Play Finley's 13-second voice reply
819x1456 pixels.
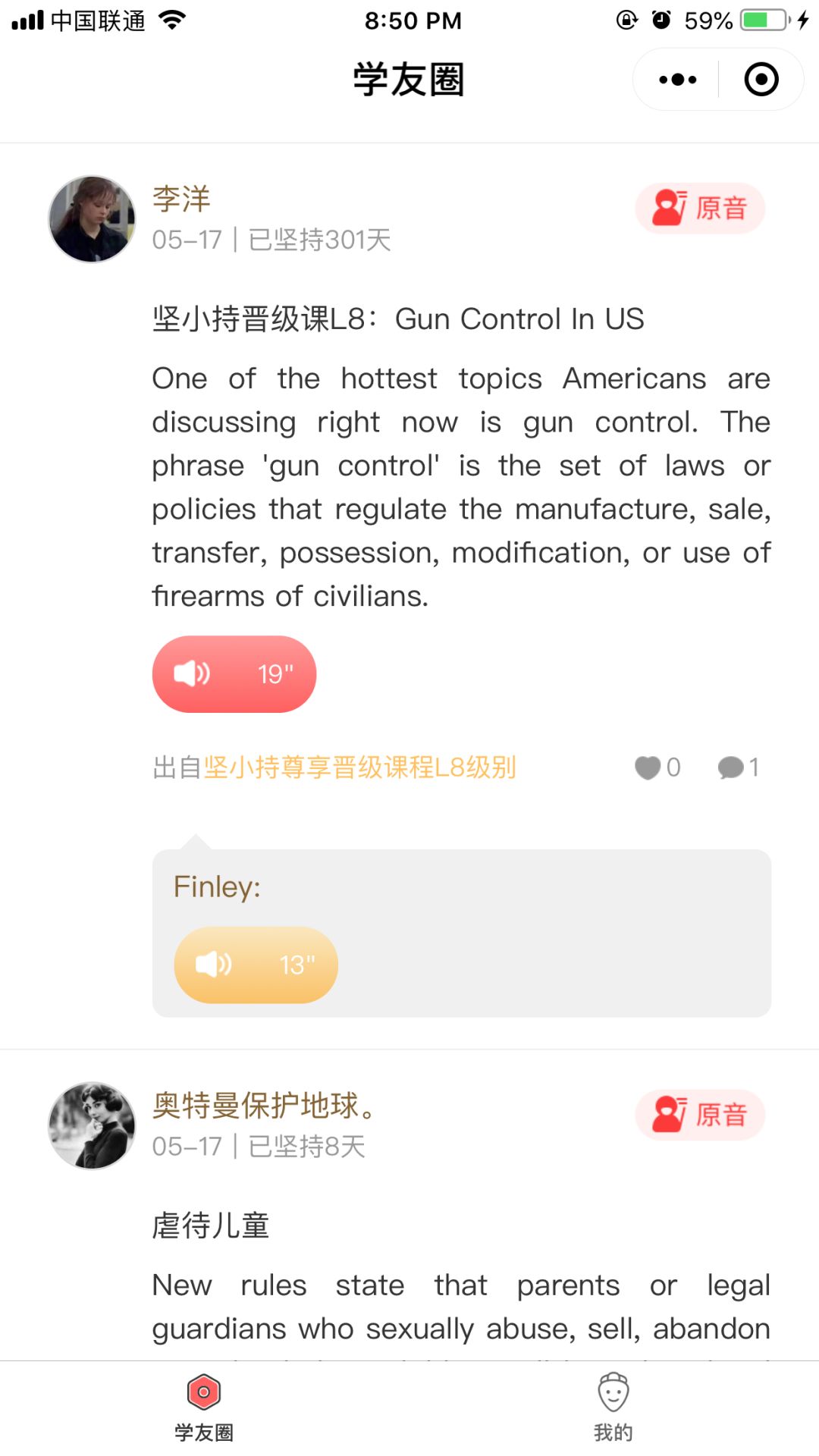point(255,964)
